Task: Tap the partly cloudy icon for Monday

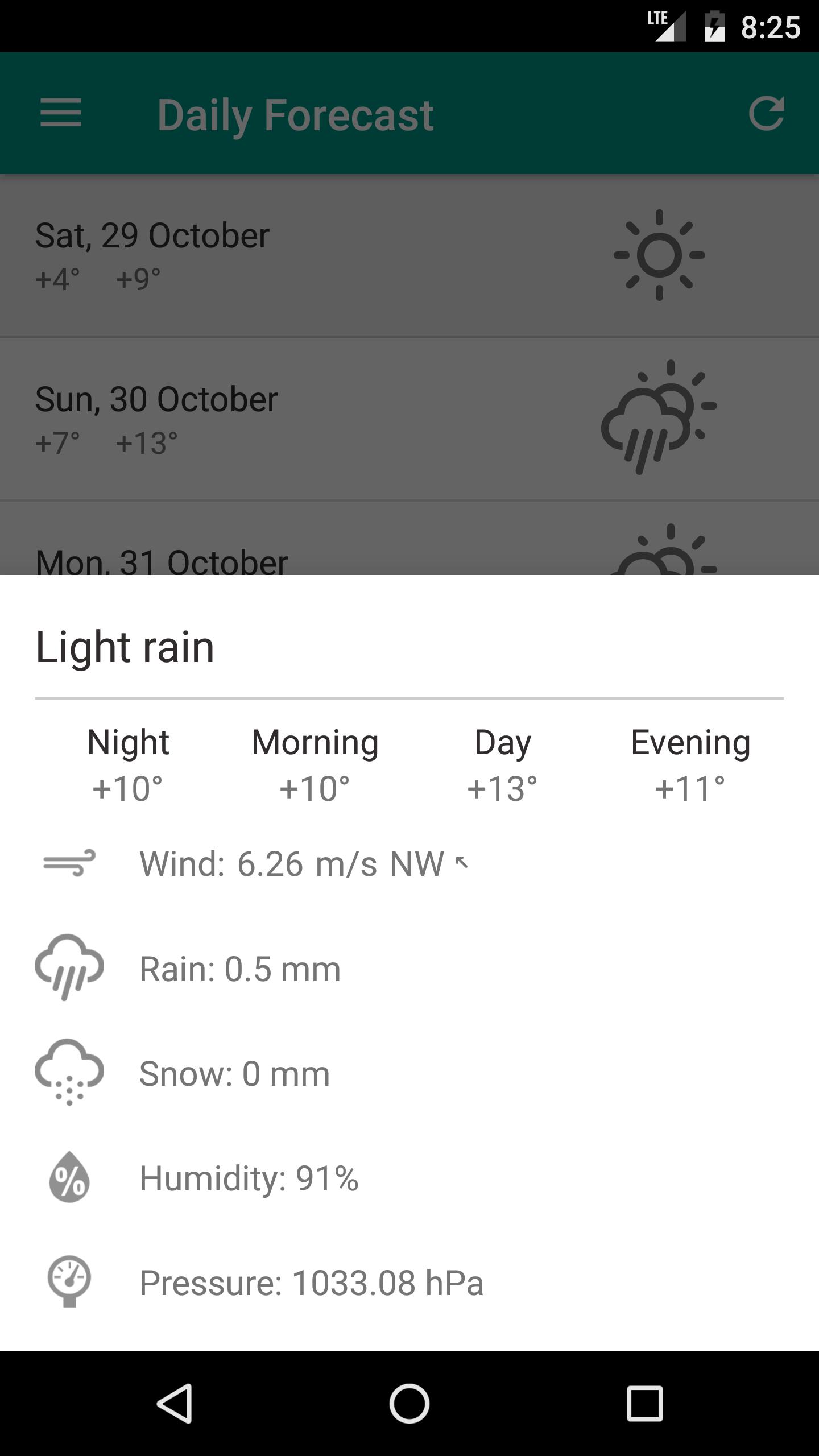Action: point(659,563)
